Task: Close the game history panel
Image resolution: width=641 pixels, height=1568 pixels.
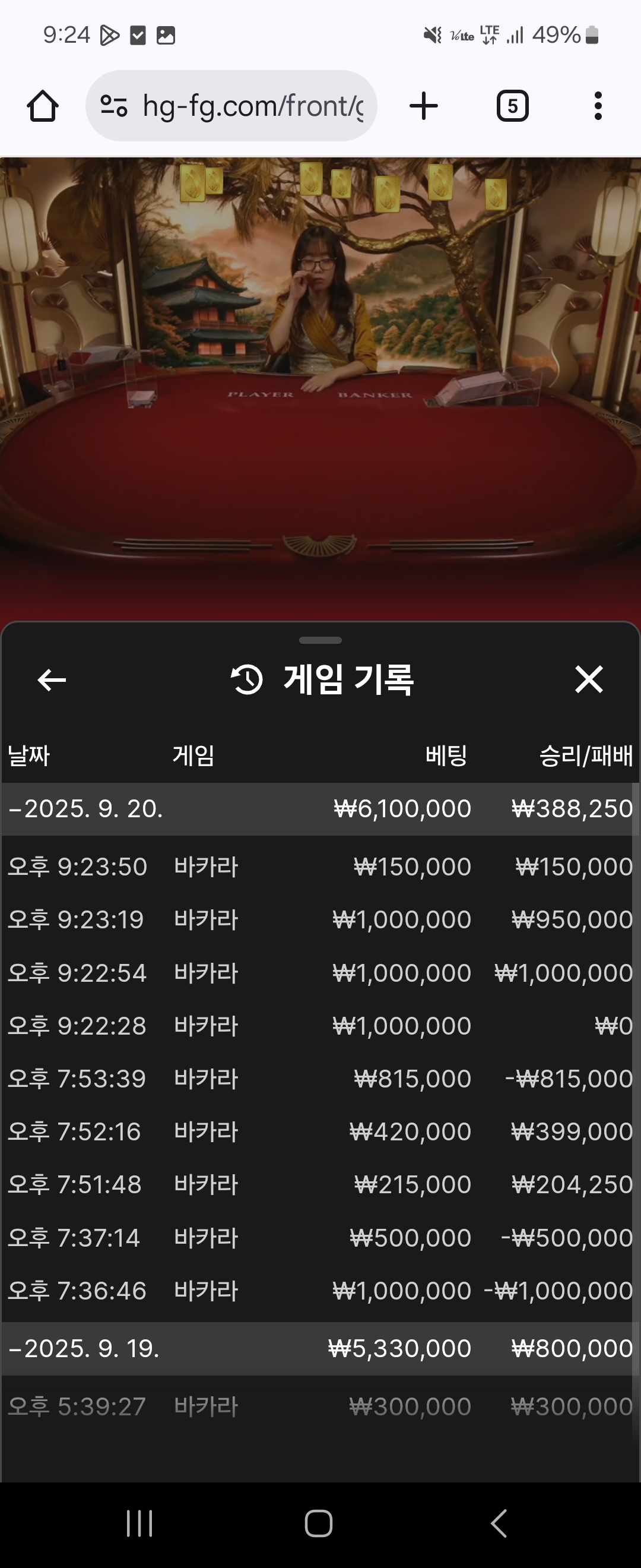Action: tap(589, 679)
